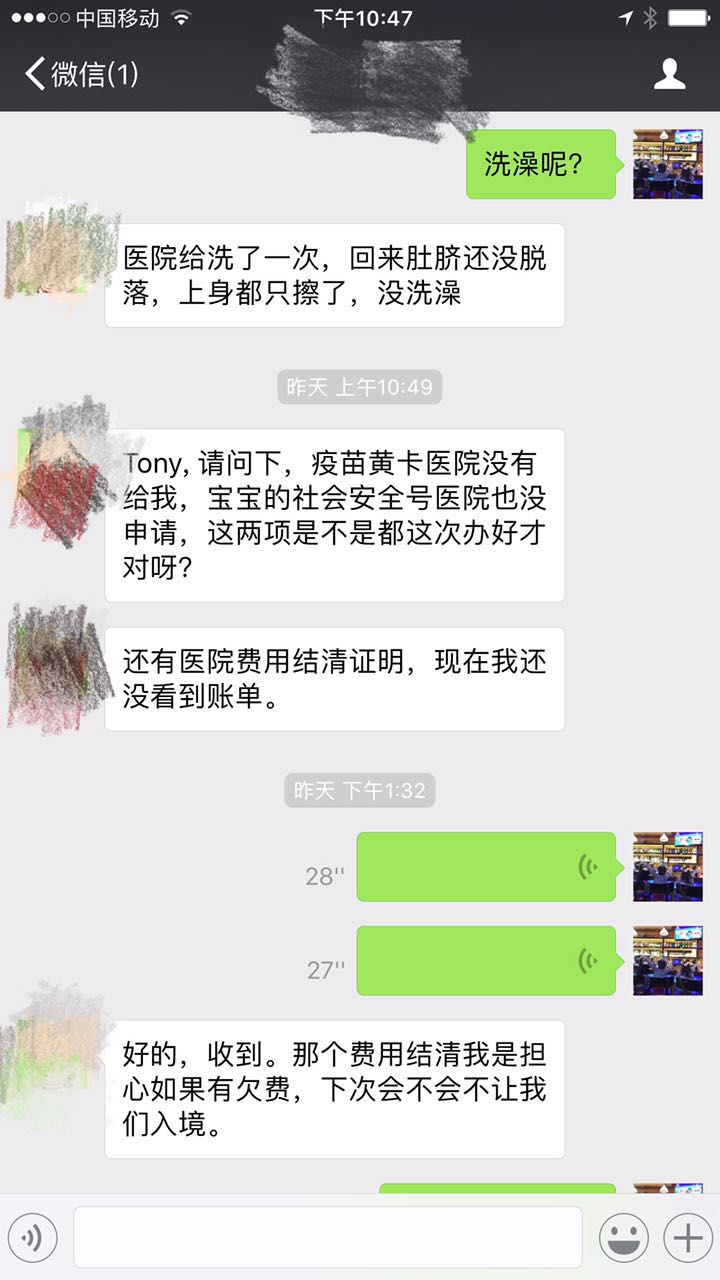Play the 28-second voice message
720x1280 pixels.
coord(486,867)
